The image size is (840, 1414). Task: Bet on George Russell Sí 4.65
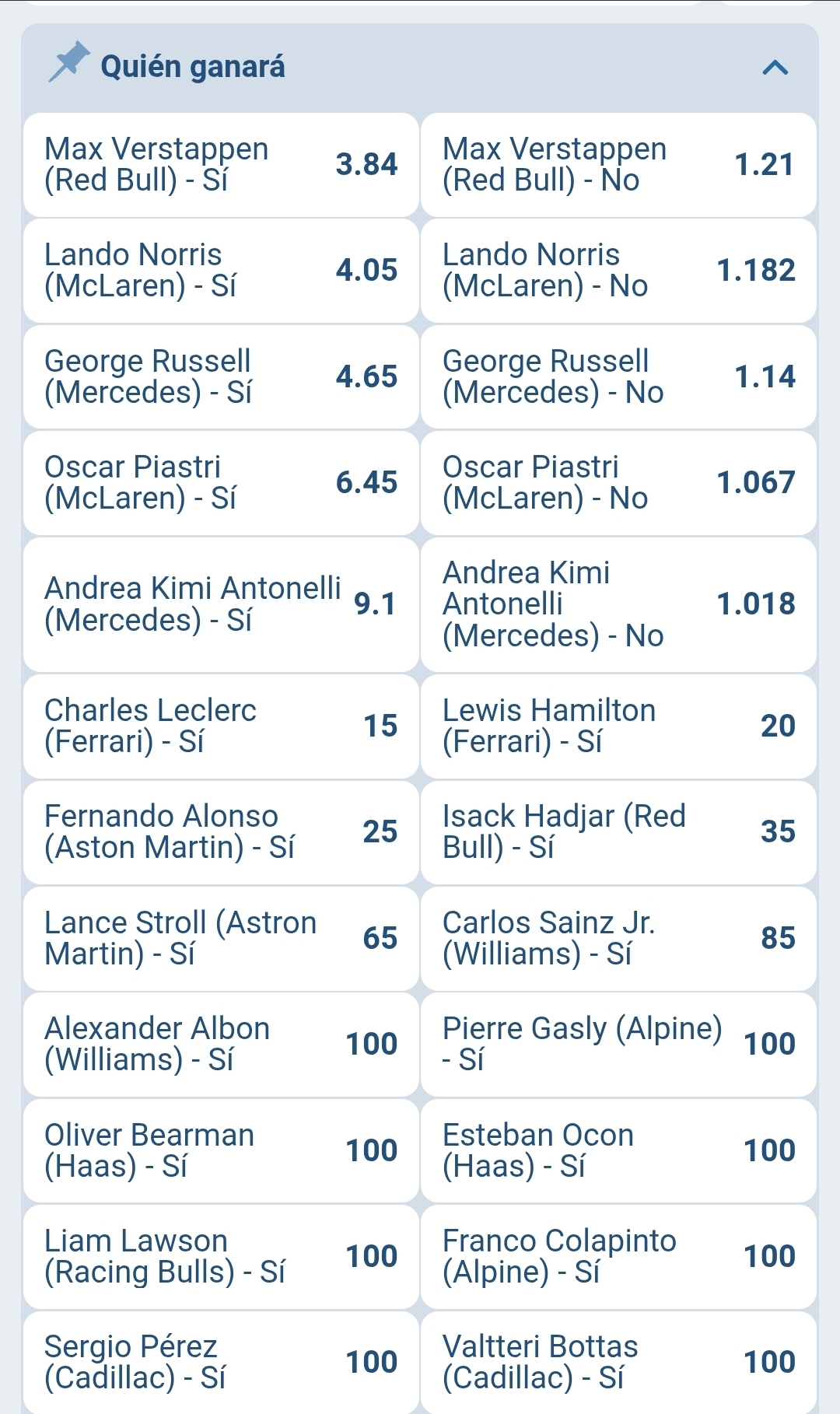coord(221,376)
